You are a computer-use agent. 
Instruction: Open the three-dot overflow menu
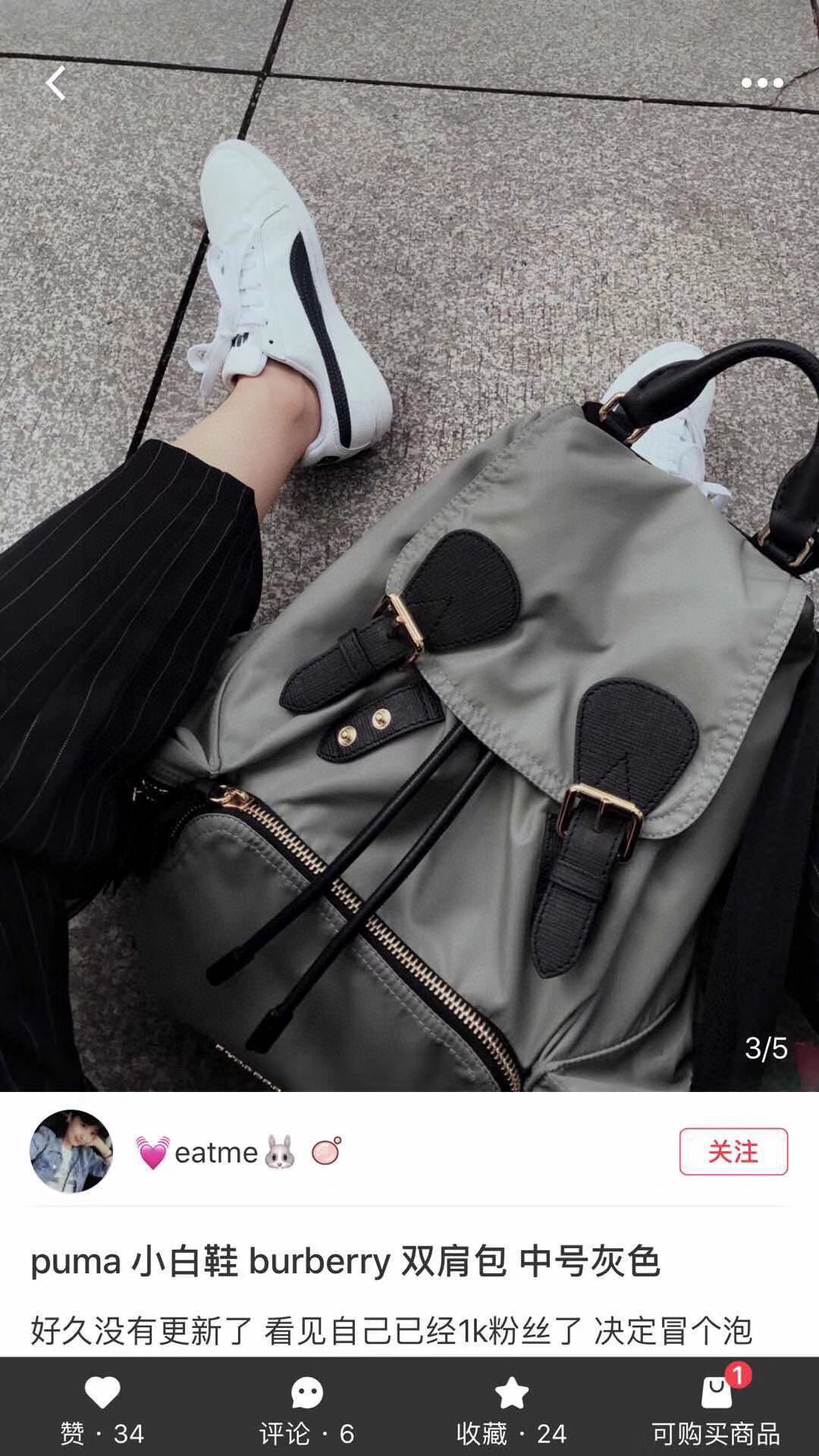[761, 83]
